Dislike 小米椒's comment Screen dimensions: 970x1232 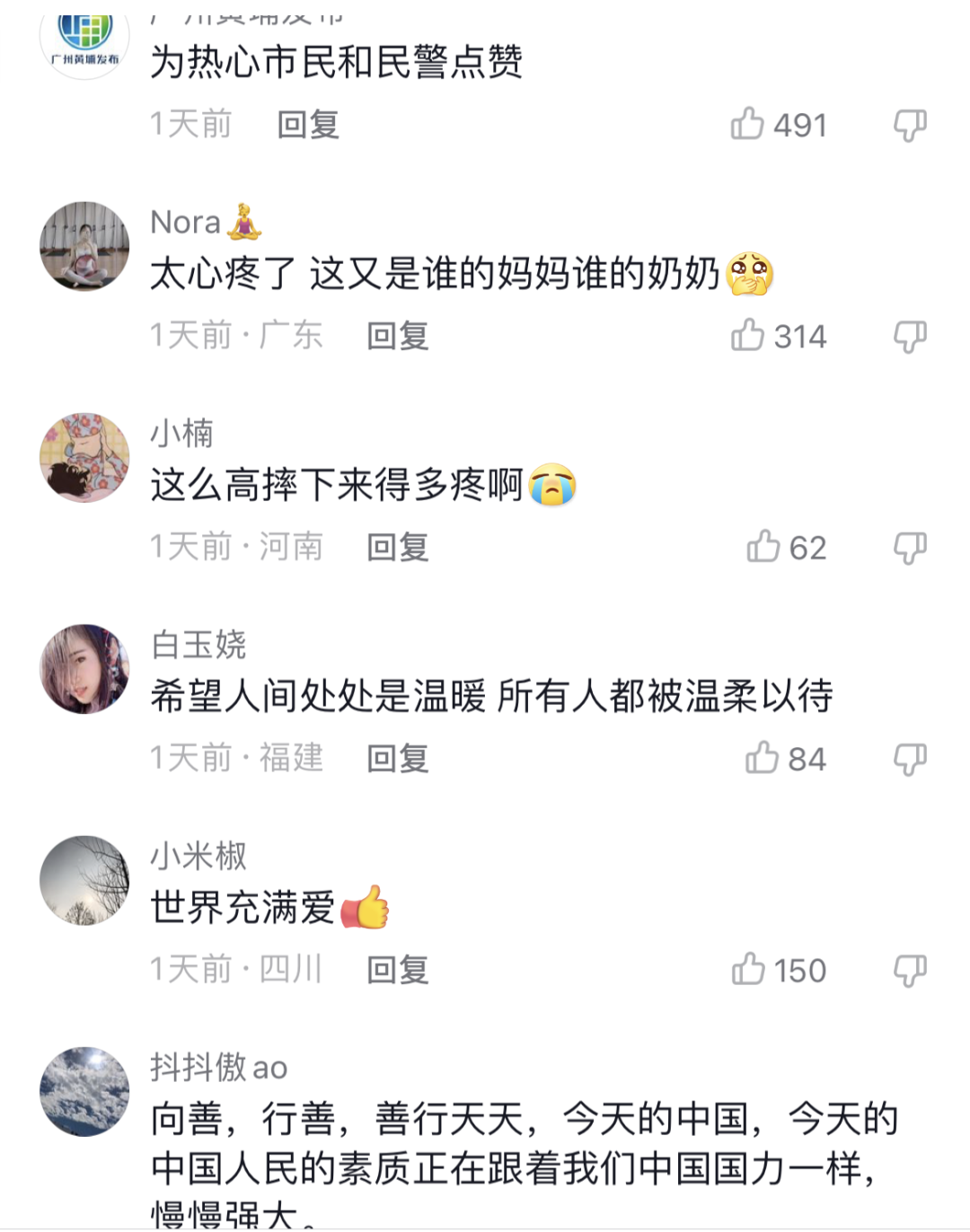point(909,971)
